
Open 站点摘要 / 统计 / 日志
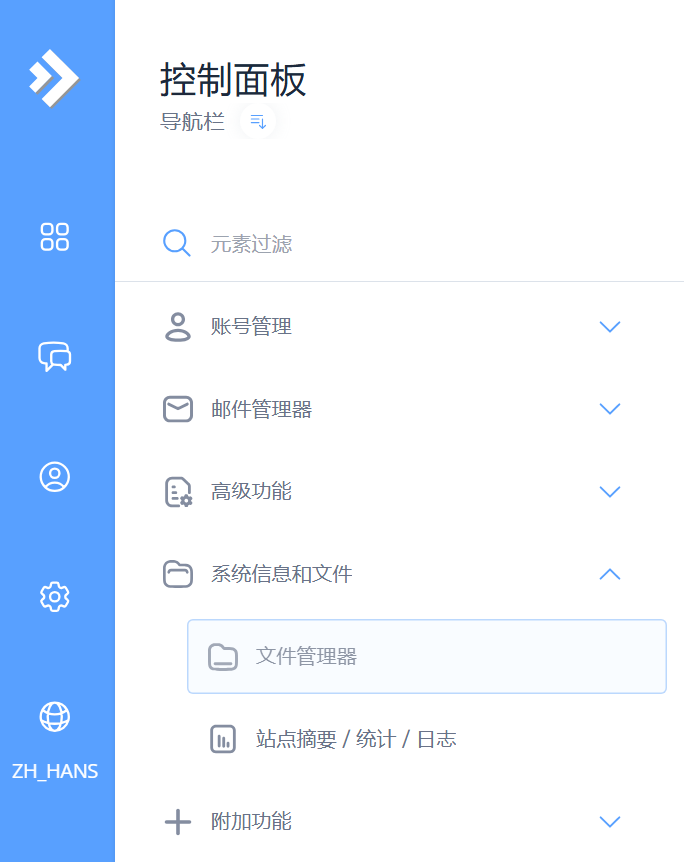(356, 739)
